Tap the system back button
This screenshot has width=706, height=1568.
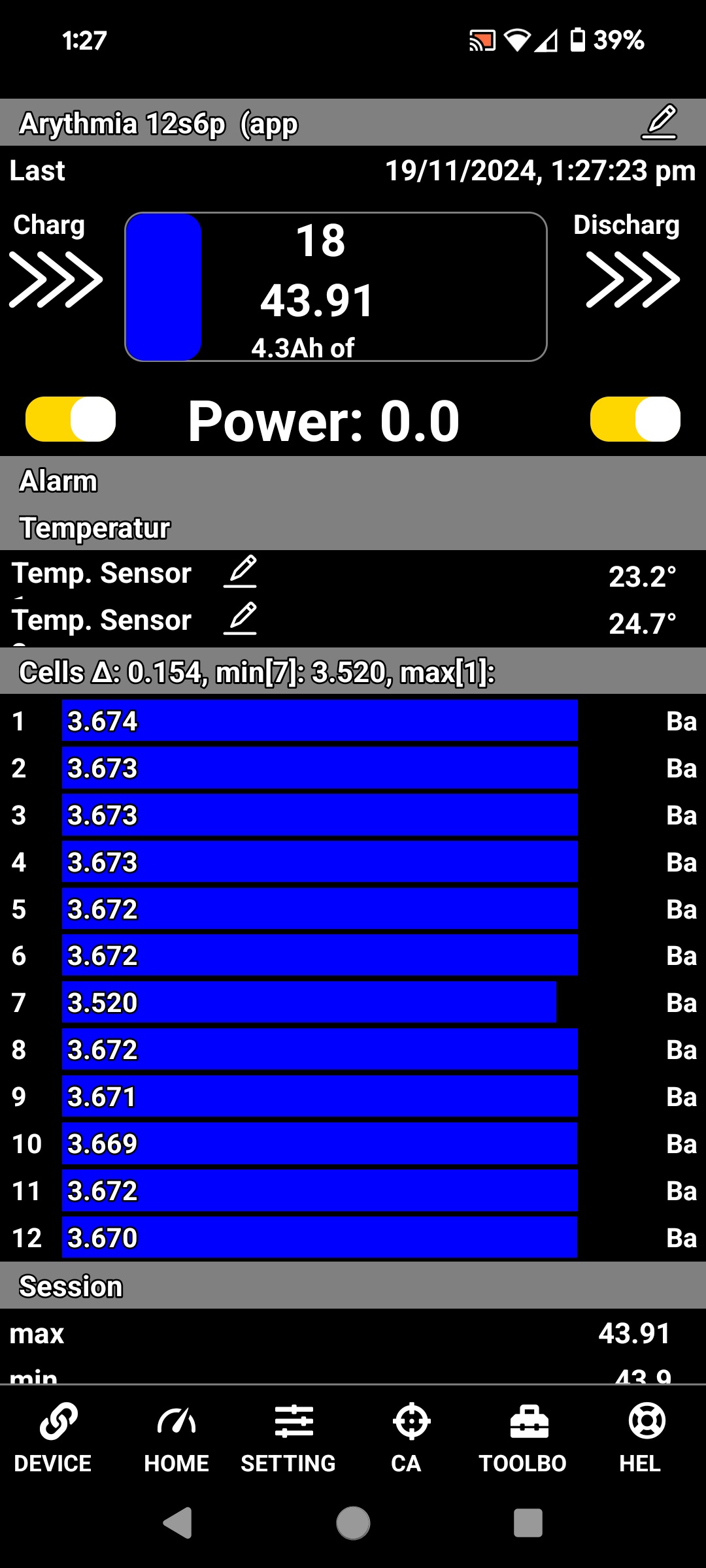coord(177,1524)
